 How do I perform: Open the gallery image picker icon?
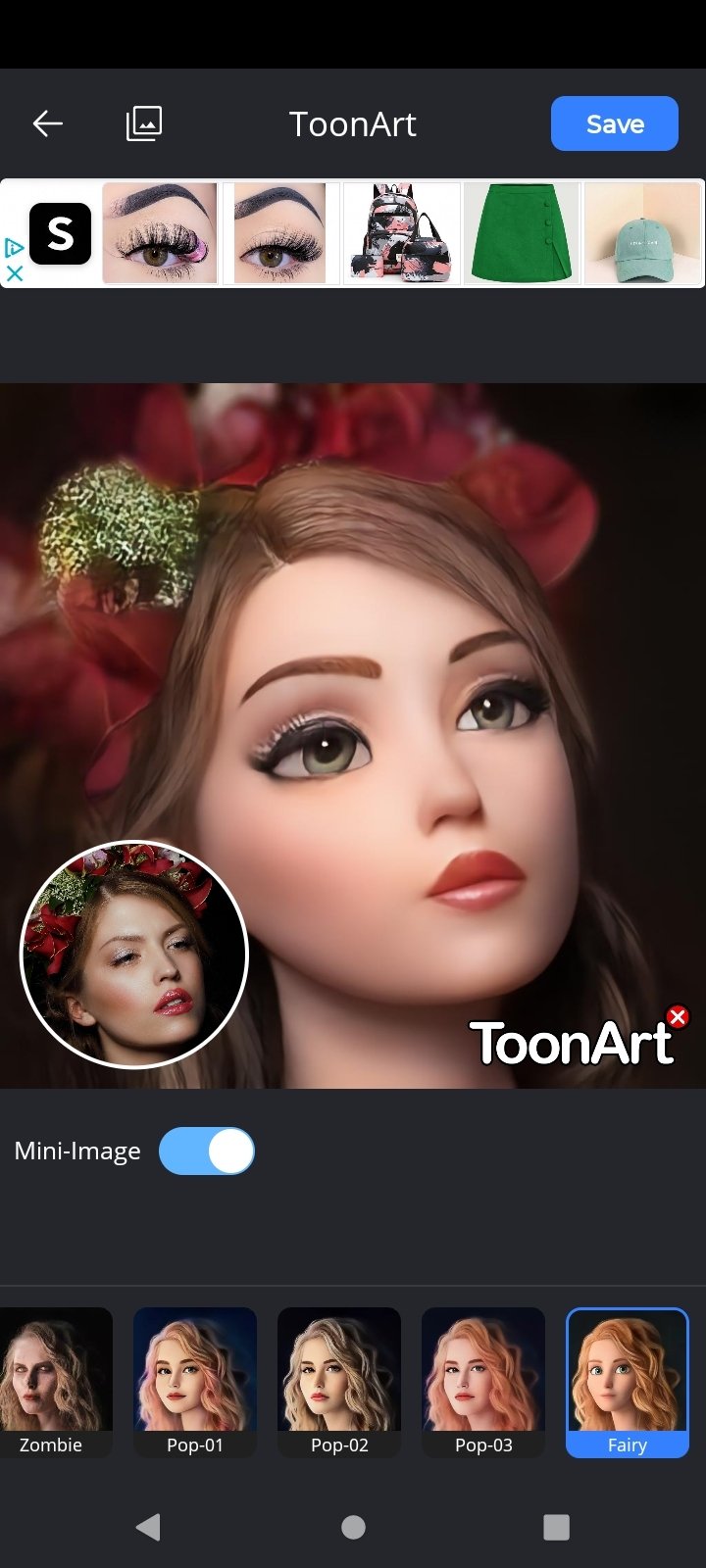(x=144, y=123)
